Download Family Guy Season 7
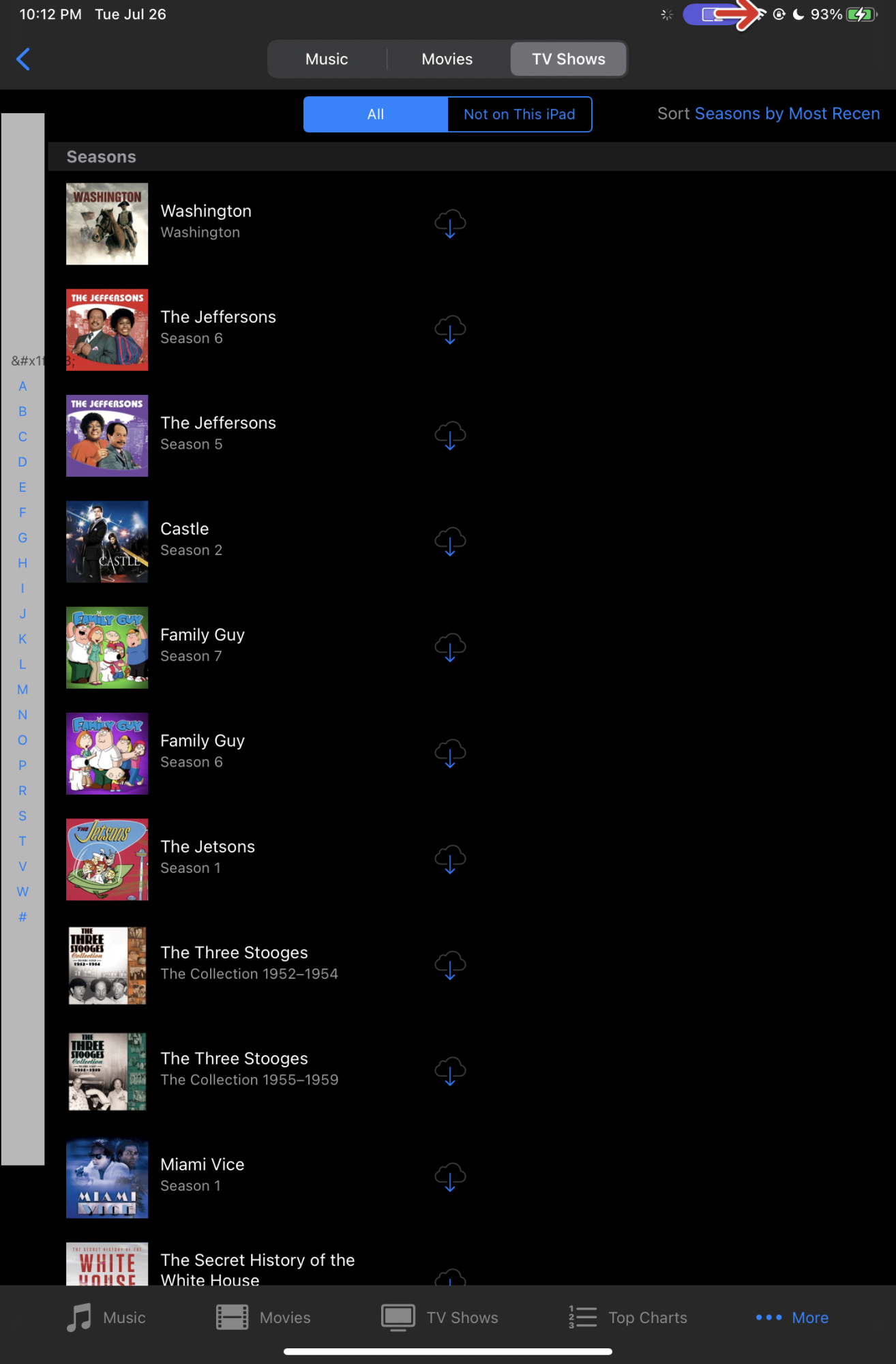896x1364 pixels. click(x=450, y=647)
